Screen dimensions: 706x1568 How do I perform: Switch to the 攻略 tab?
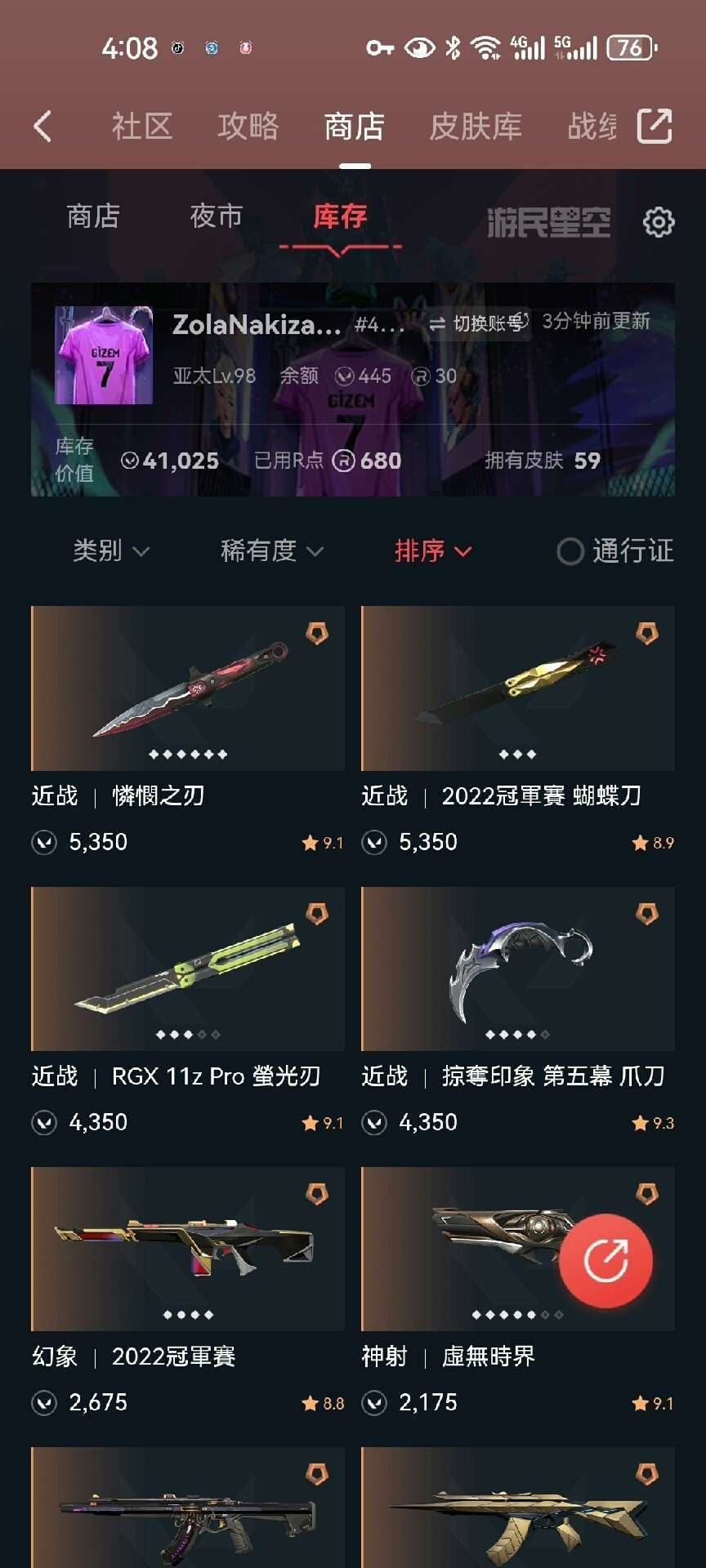tap(248, 127)
